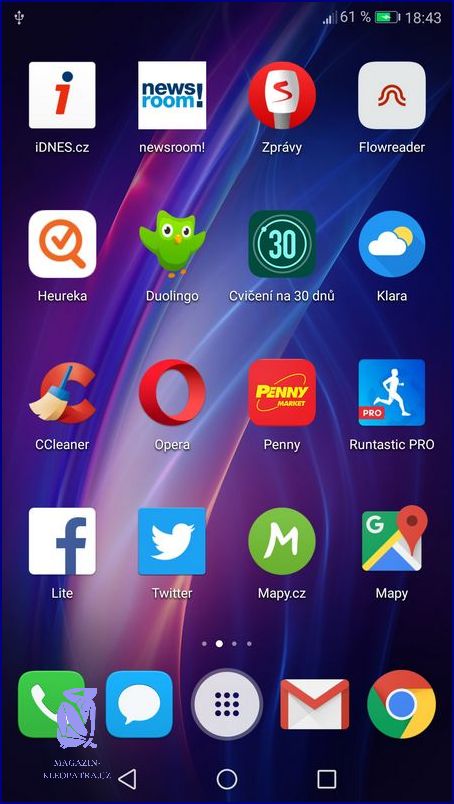Launch Gmail from the dock
Viewport: 454px width, 804px height.
coord(314,705)
